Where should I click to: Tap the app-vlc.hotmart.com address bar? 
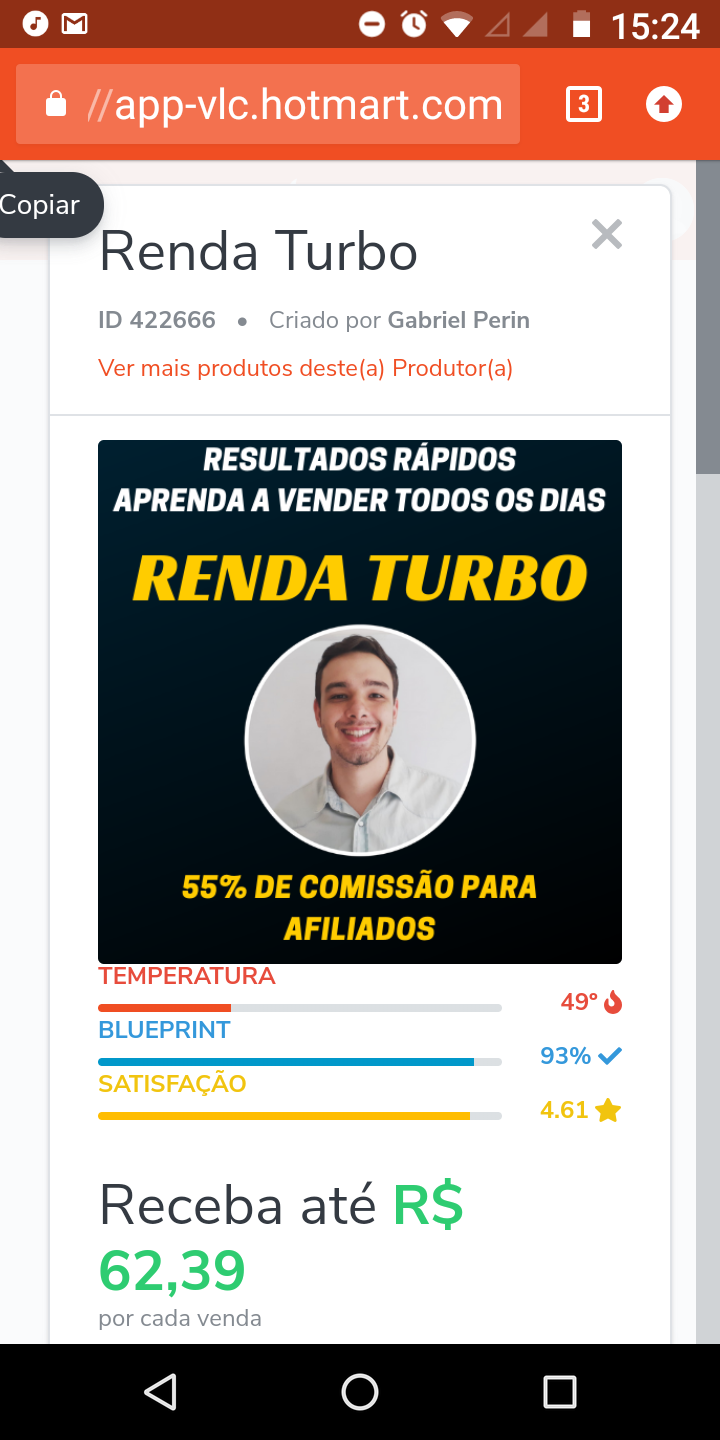click(268, 104)
